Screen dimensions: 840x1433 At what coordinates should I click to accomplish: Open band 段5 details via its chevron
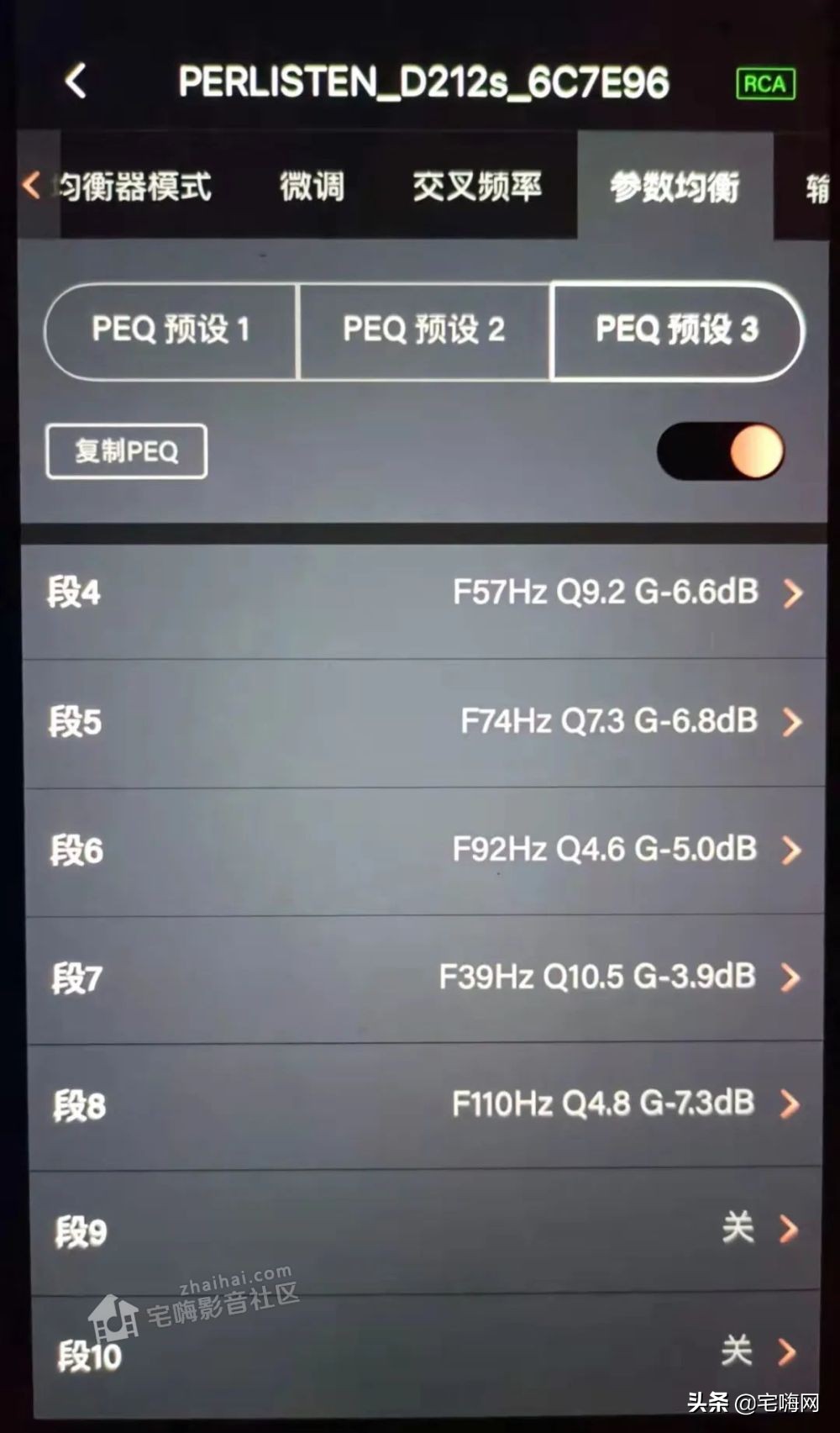point(790,722)
